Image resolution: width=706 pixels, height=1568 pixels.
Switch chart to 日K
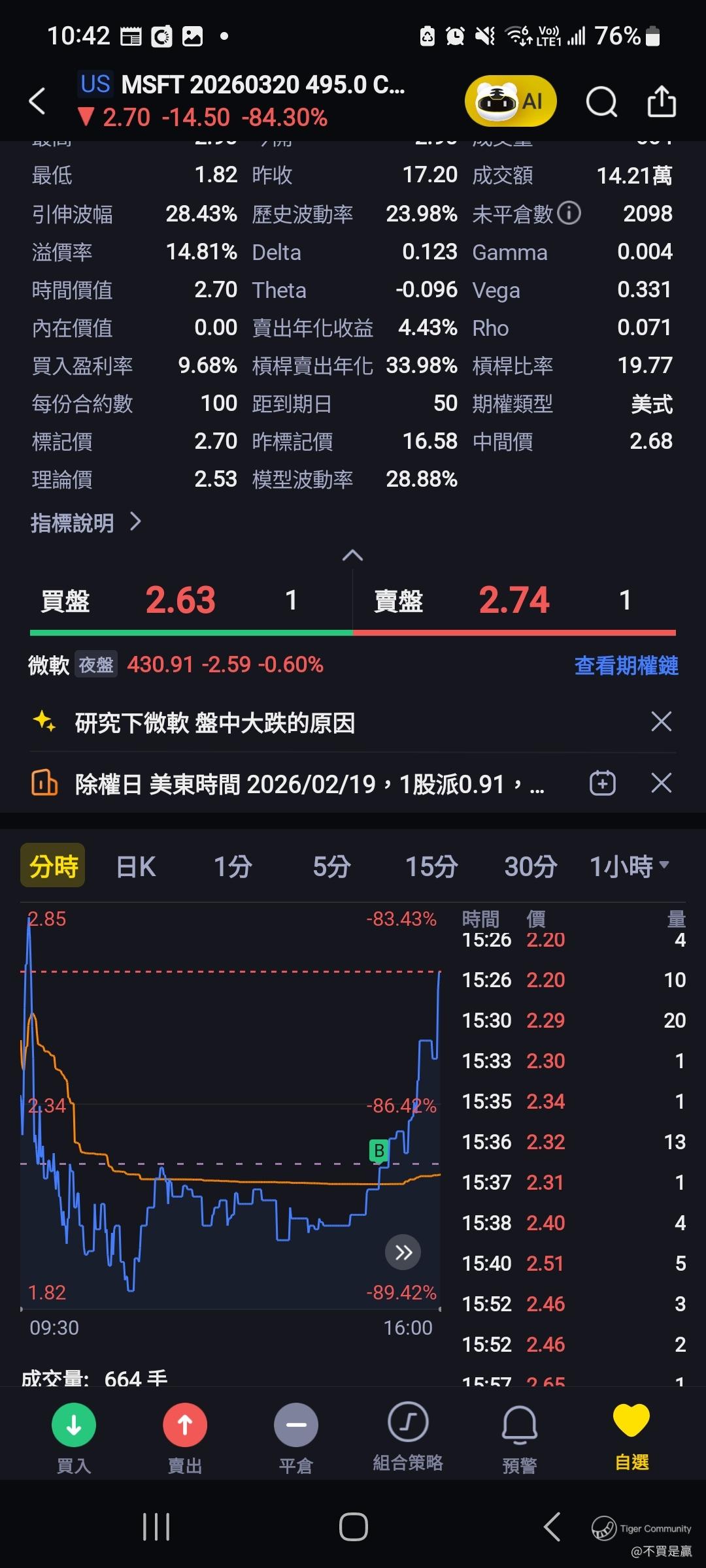click(136, 867)
